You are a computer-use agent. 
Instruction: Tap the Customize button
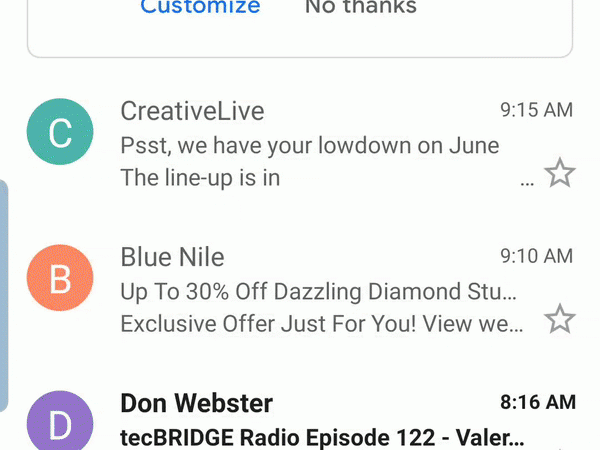200,8
